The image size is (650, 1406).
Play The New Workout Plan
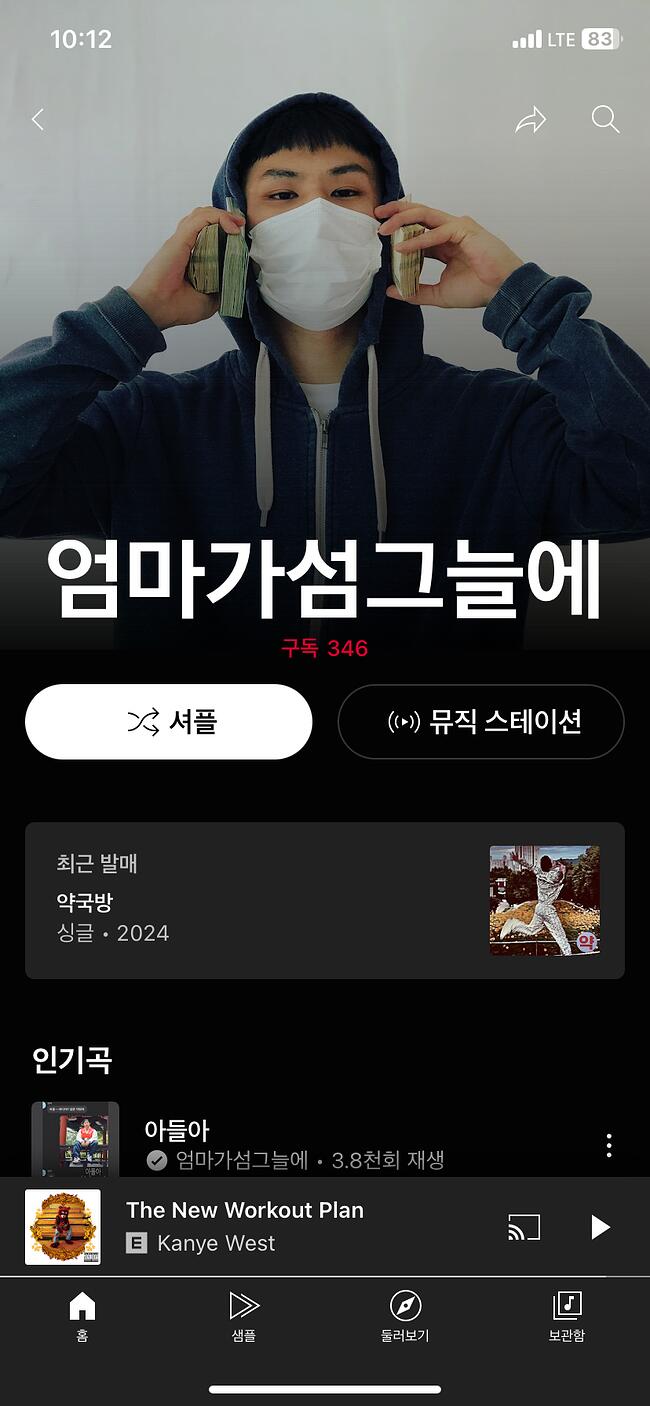click(600, 1227)
